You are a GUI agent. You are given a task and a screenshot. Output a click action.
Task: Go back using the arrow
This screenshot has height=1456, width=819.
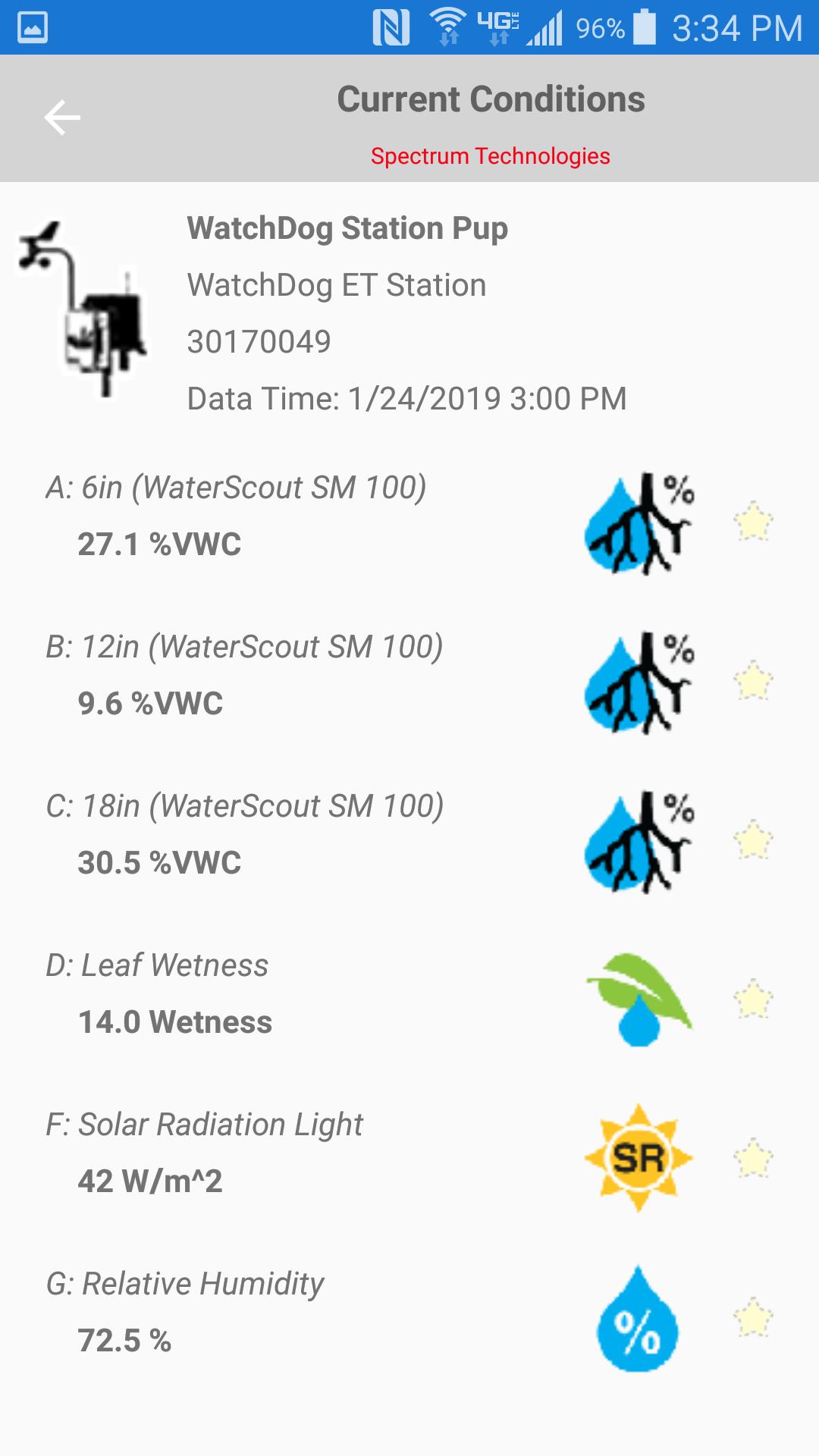coord(62,118)
